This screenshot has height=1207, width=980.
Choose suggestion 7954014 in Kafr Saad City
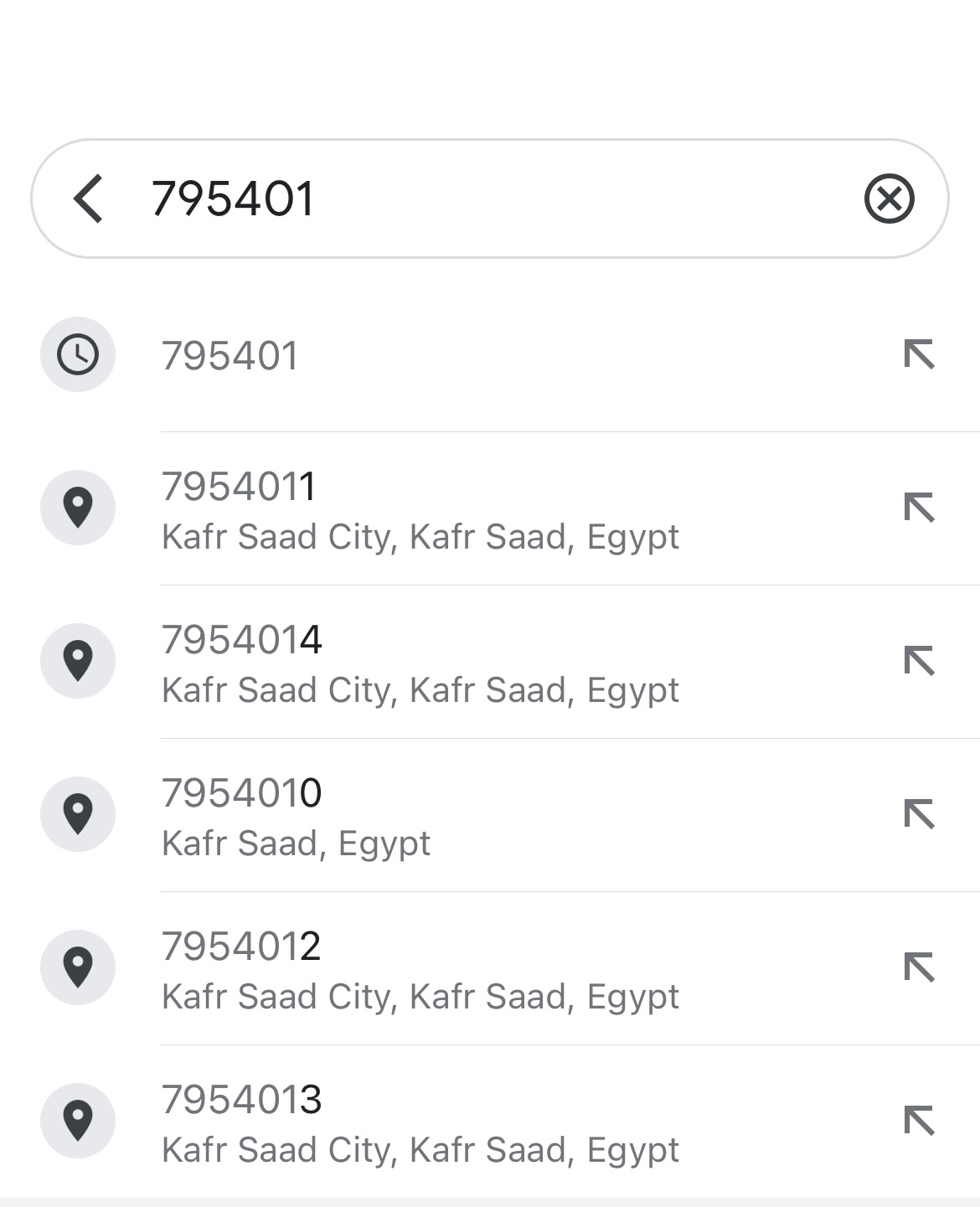[x=419, y=663]
